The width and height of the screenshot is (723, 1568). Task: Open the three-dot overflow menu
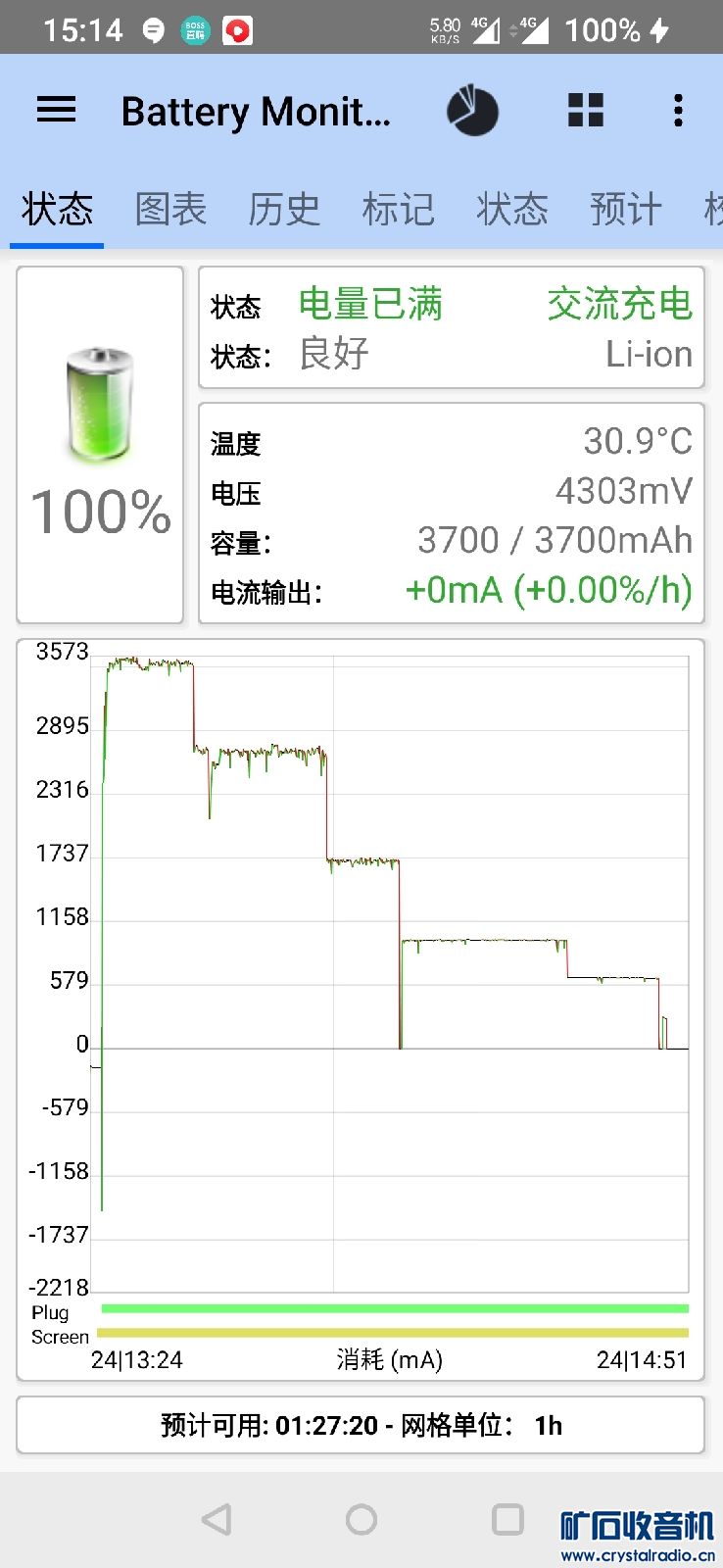pyautogui.click(x=678, y=111)
